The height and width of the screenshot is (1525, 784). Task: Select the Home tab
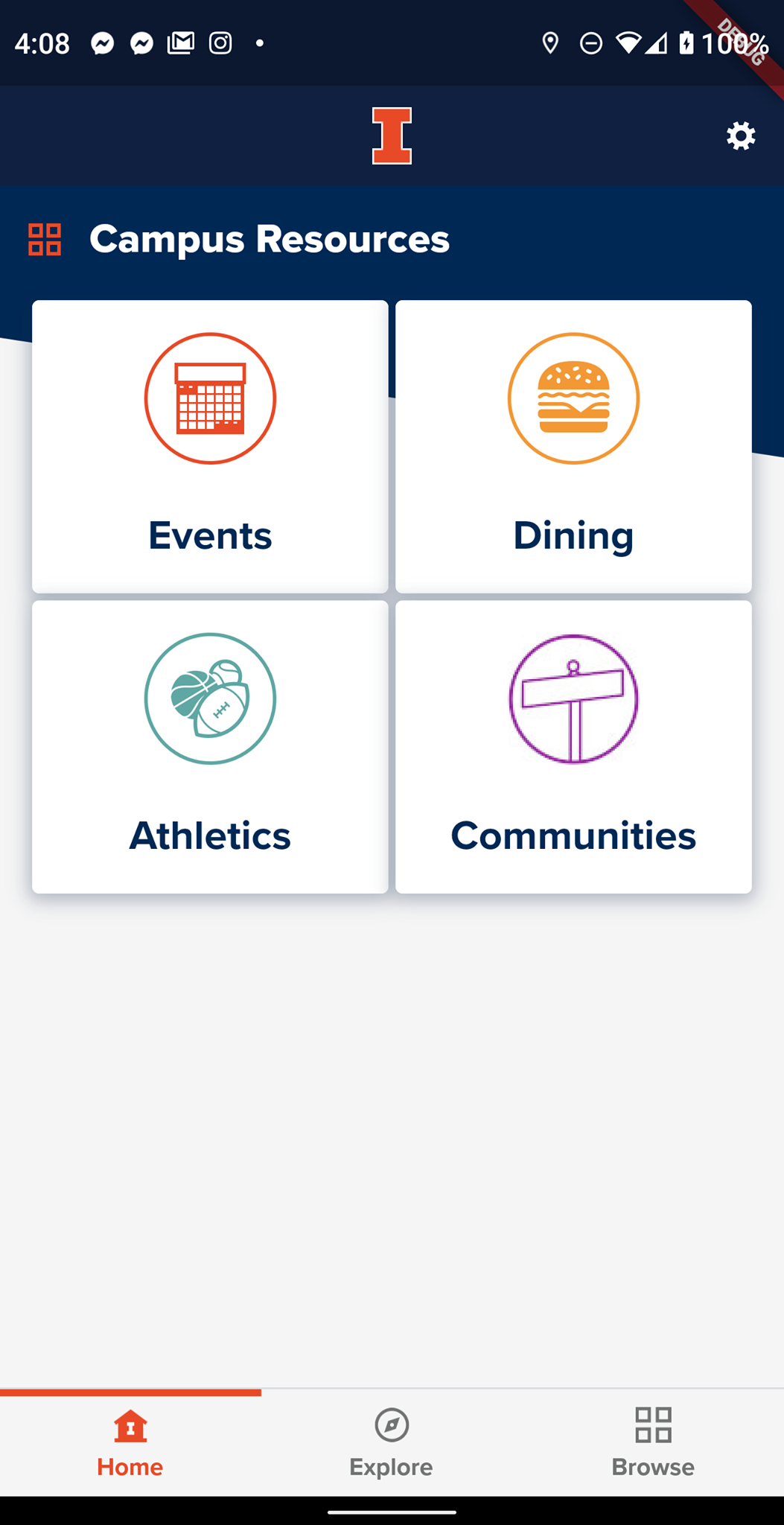130,1442
